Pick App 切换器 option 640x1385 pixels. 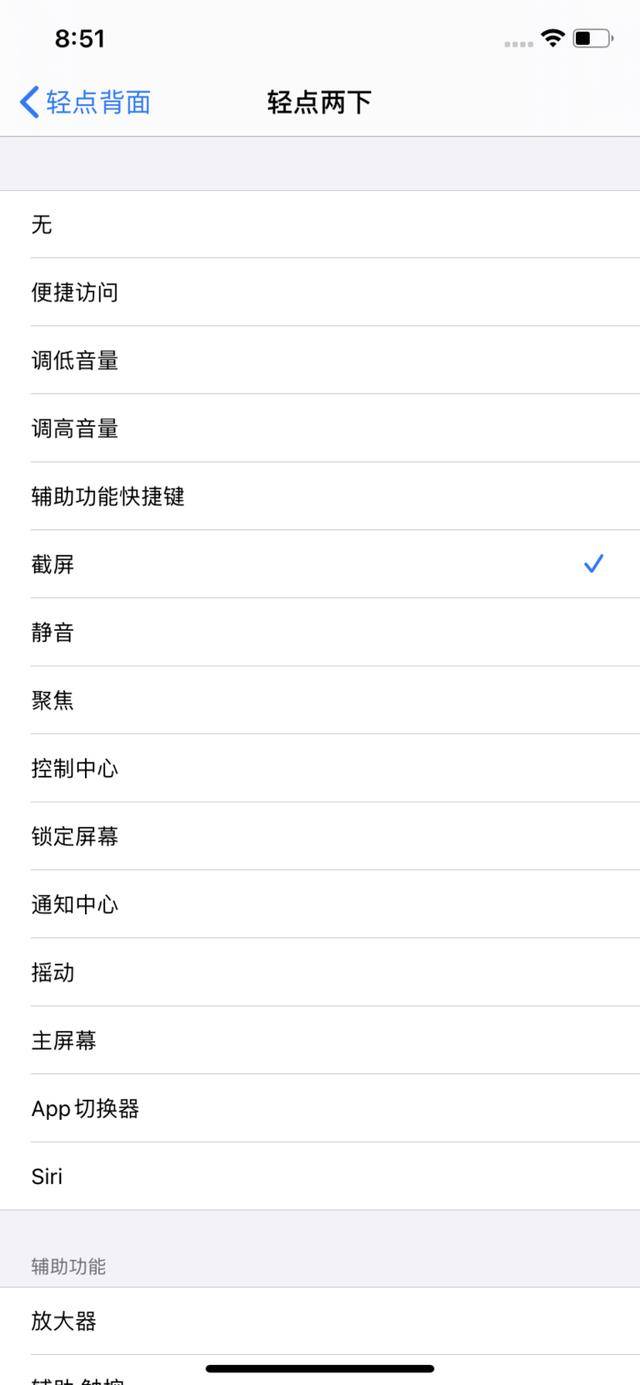(320, 1108)
